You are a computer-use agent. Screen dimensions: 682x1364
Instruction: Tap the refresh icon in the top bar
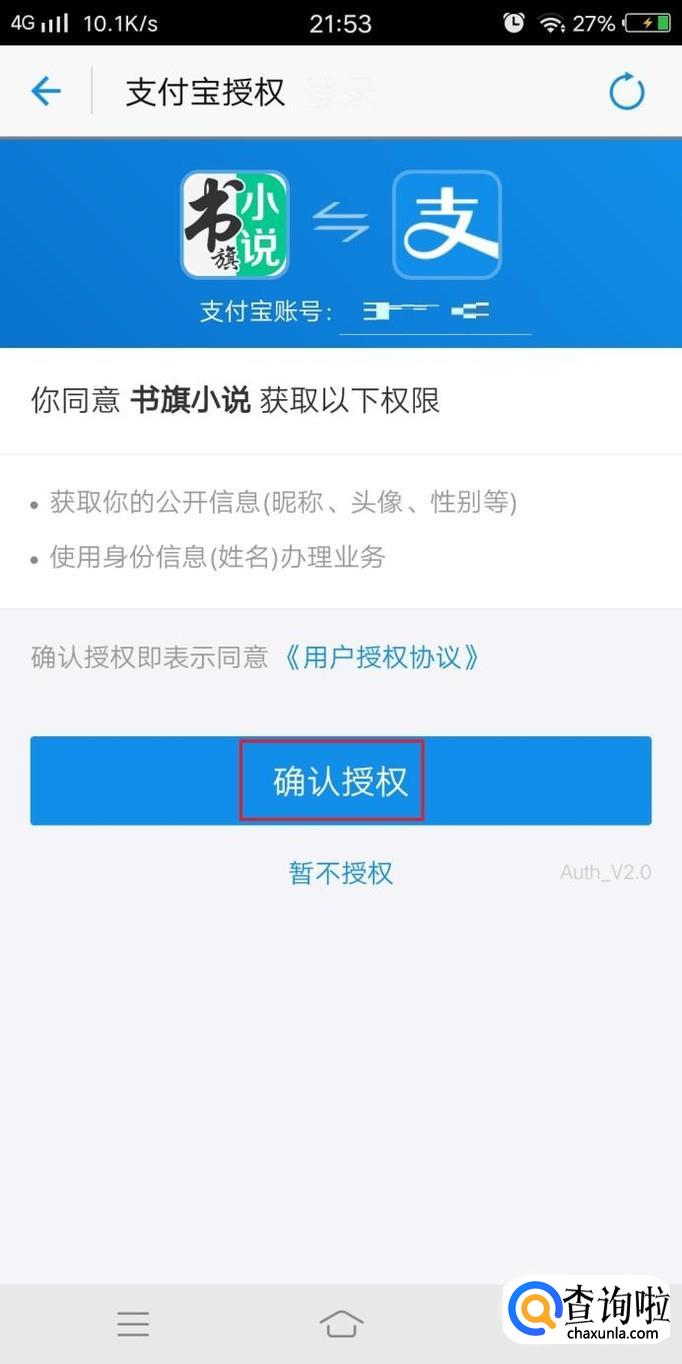[627, 92]
